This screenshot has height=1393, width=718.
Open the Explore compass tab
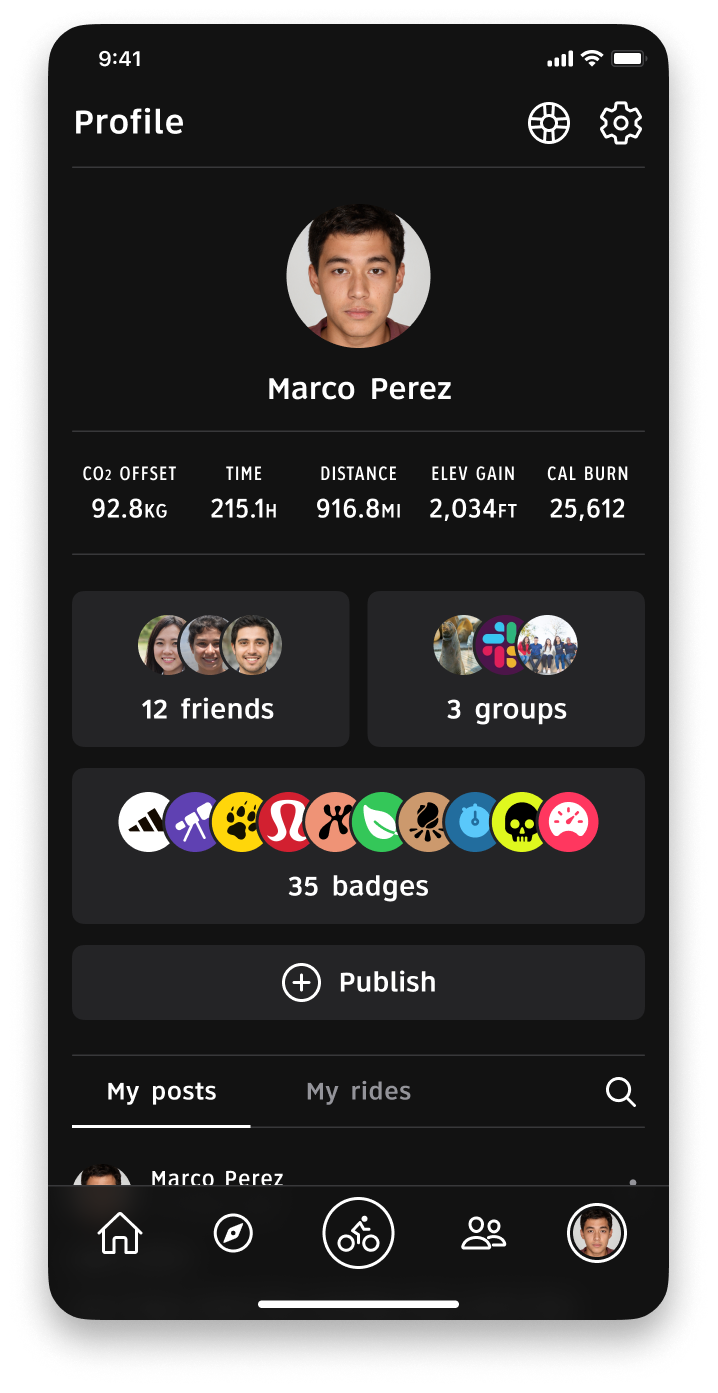[x=233, y=1234]
